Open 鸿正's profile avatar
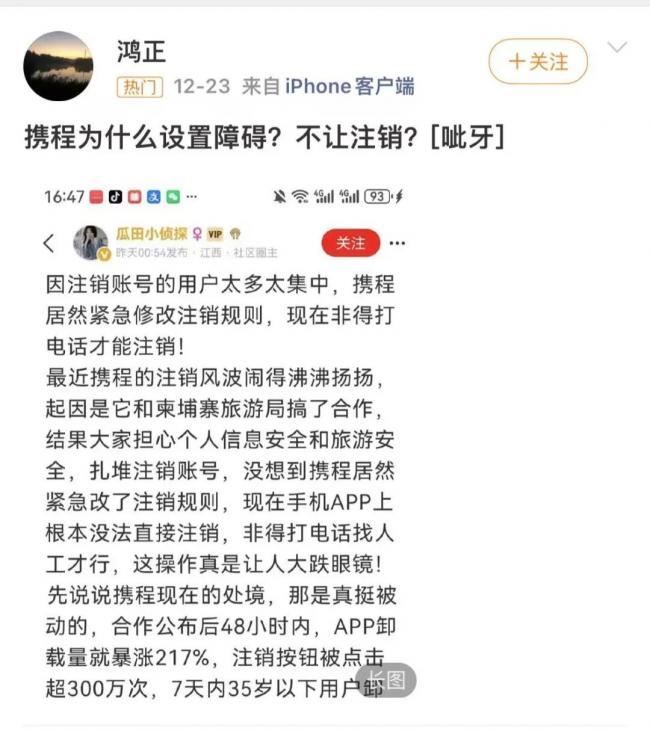650x731 pixels. point(58,66)
